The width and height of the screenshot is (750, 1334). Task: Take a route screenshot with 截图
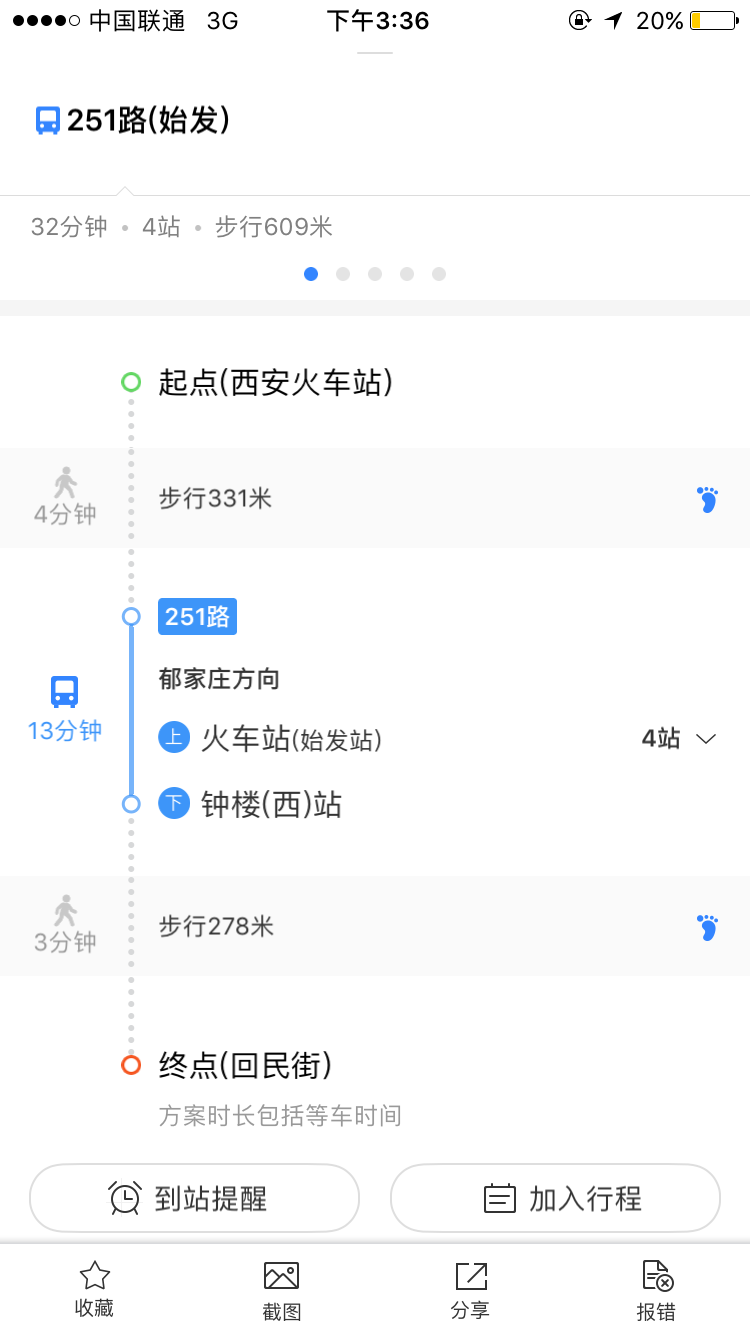282,1290
